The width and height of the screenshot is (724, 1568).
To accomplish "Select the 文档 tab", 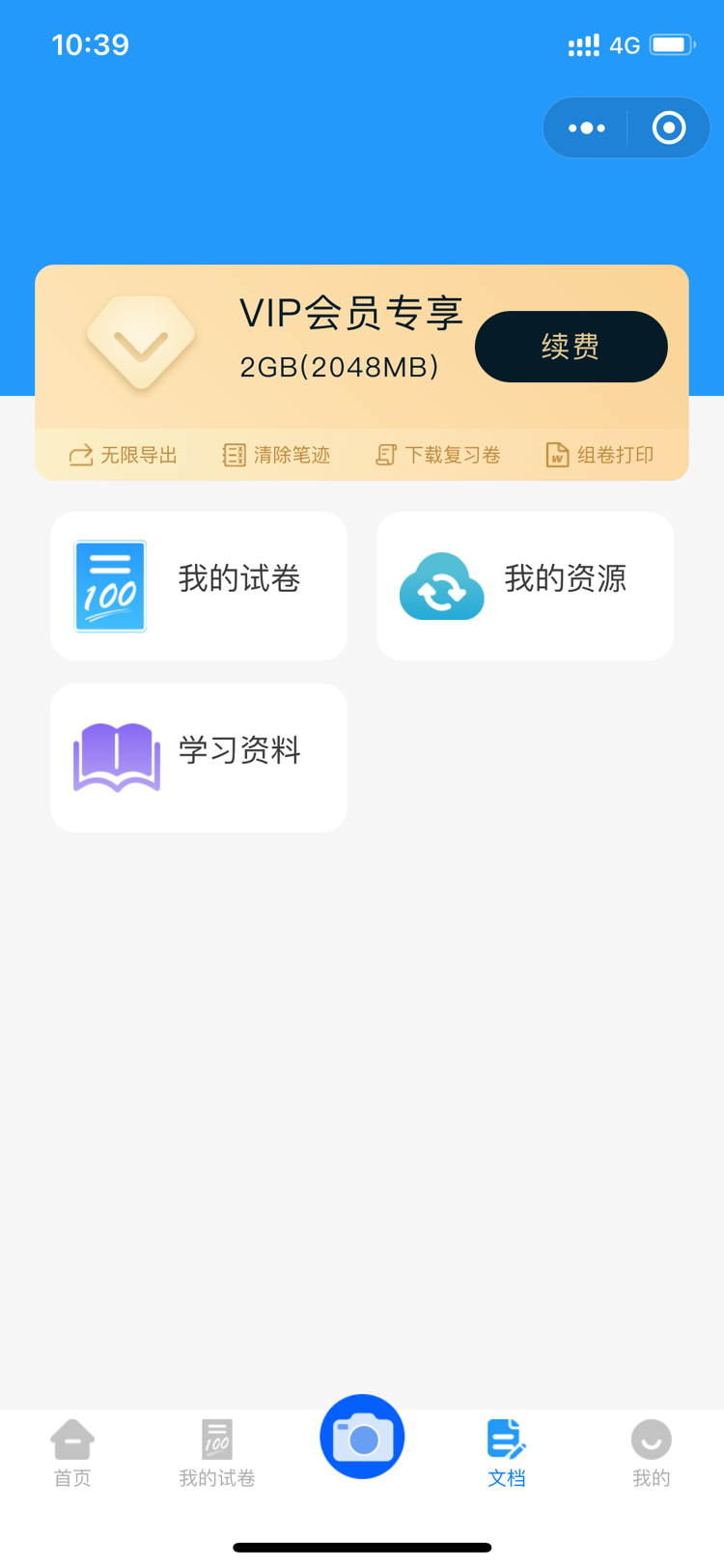I will (x=507, y=1453).
